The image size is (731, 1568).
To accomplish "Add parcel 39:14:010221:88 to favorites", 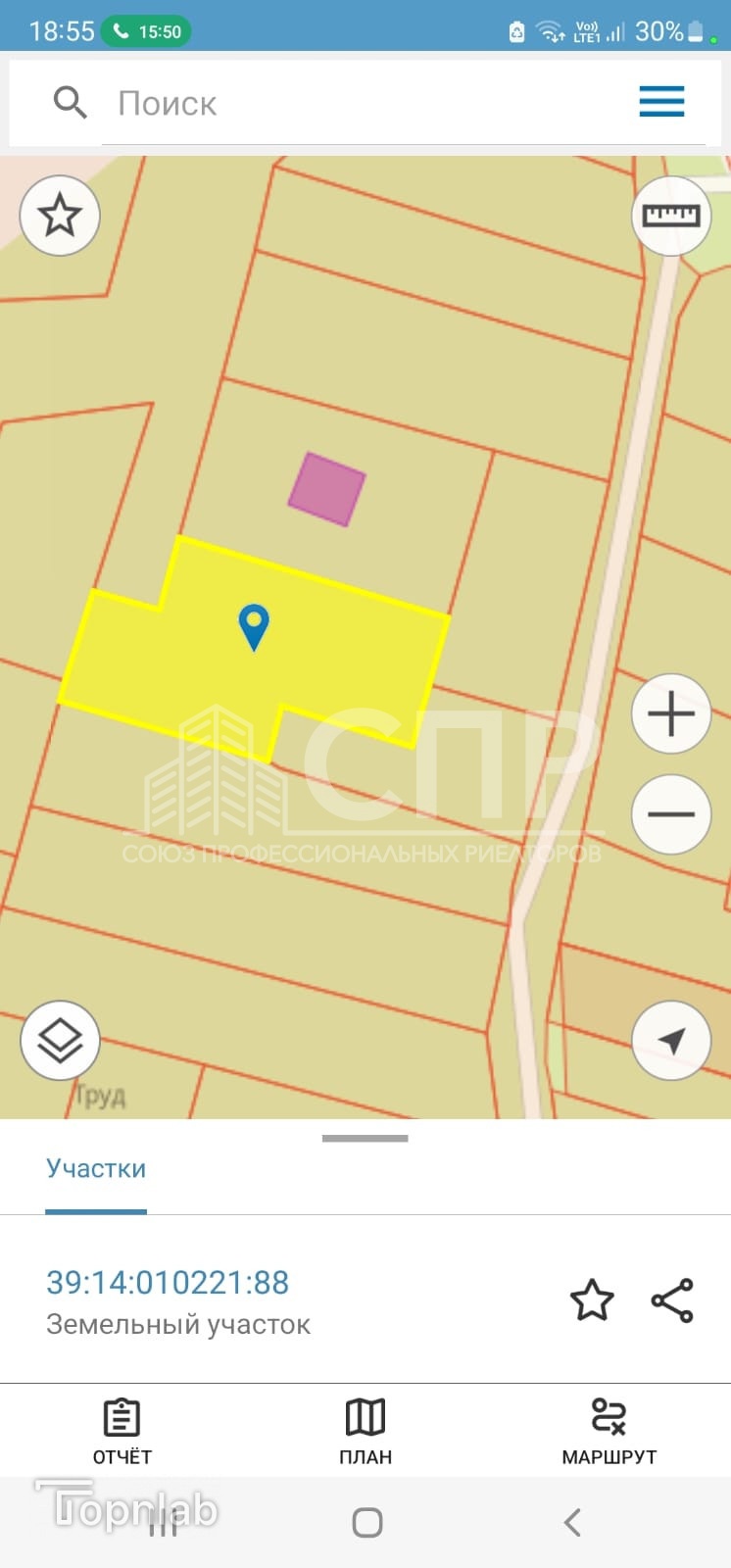I will coord(592,1300).
